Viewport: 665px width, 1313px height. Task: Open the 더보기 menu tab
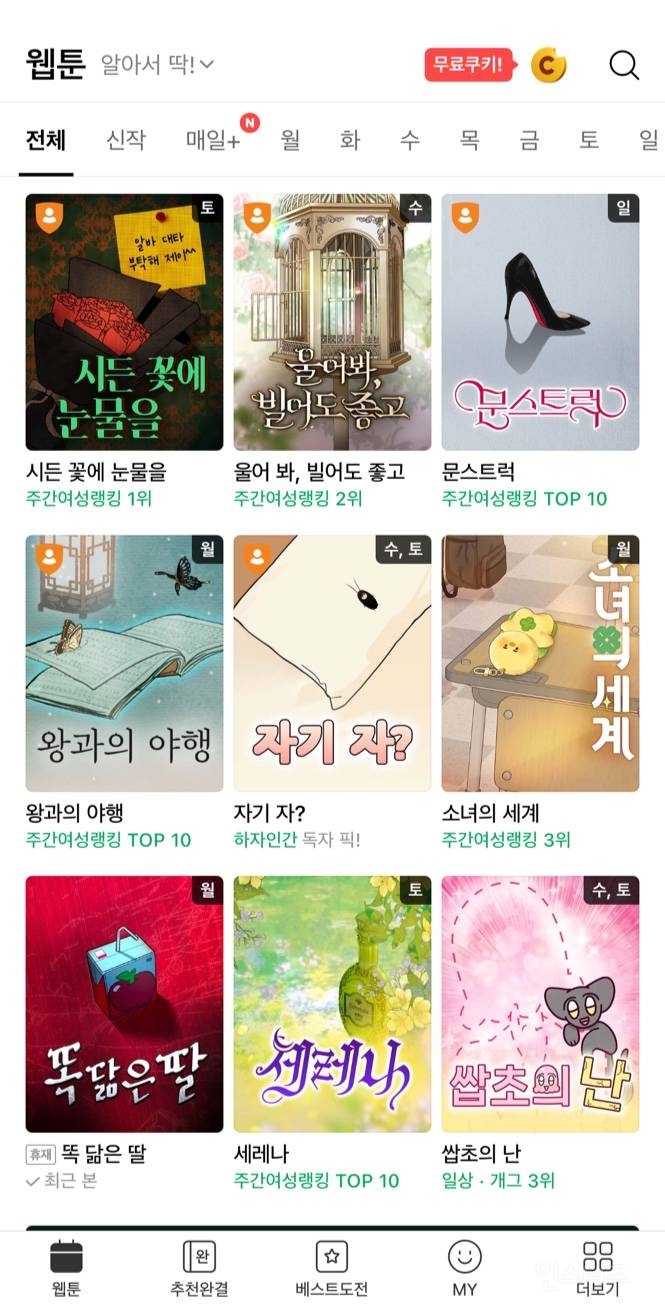click(x=598, y=1268)
